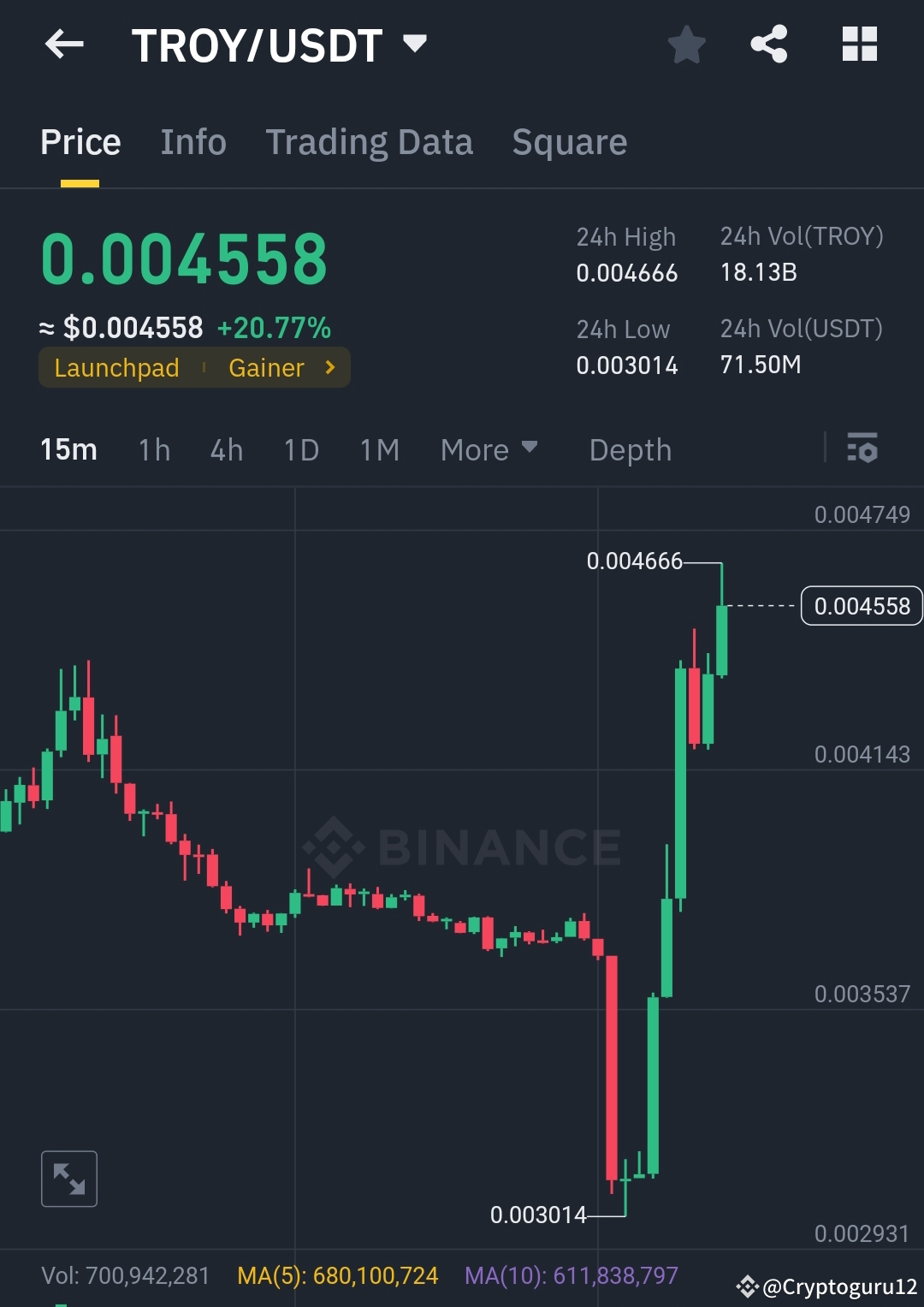The height and width of the screenshot is (1307, 924).
Task: Enable the Depth chart view
Action: (630, 449)
